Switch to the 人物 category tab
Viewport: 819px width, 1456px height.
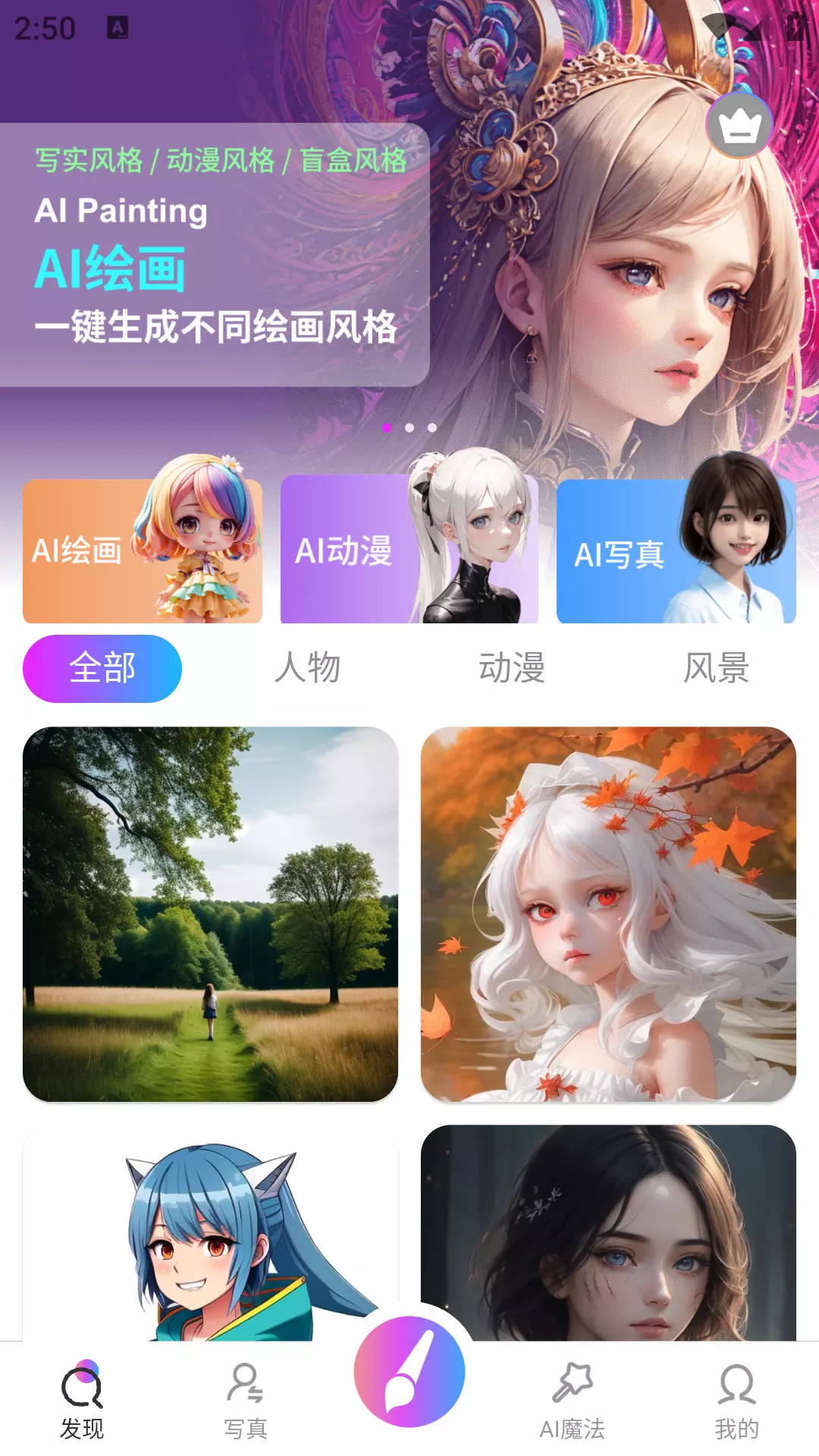point(307,669)
